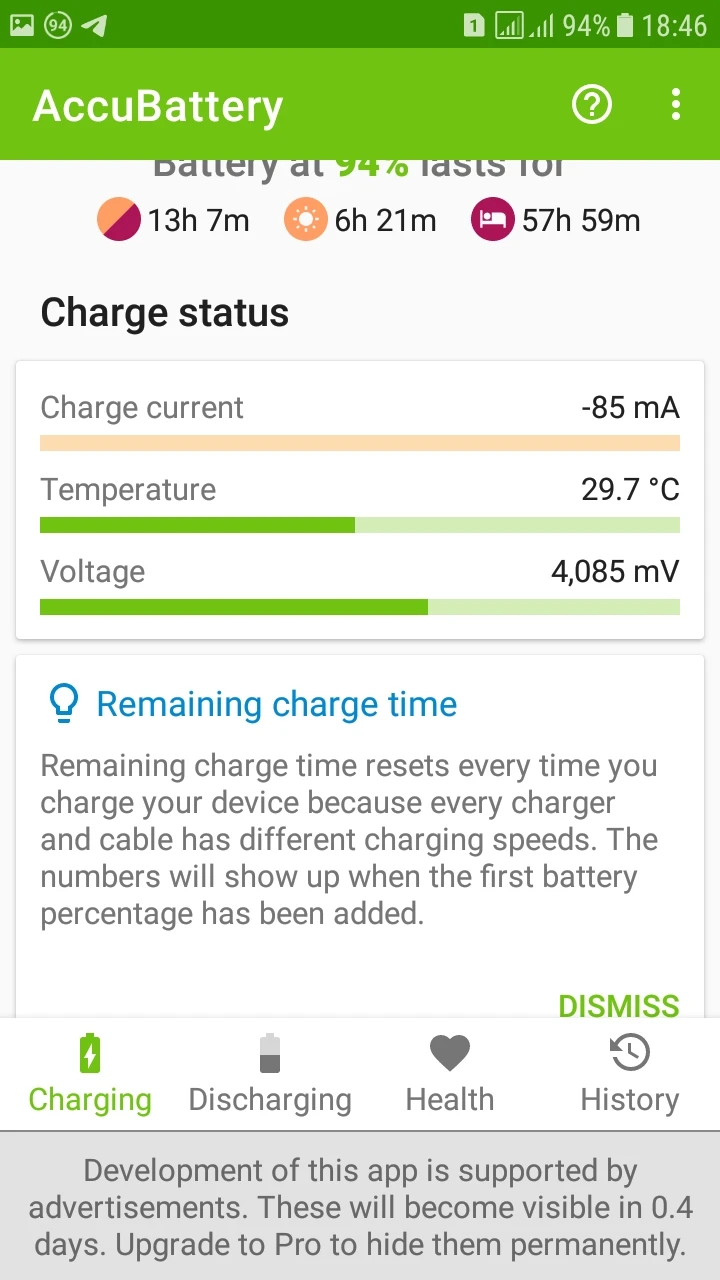
Task: Open the overflow menu
Action: (676, 104)
